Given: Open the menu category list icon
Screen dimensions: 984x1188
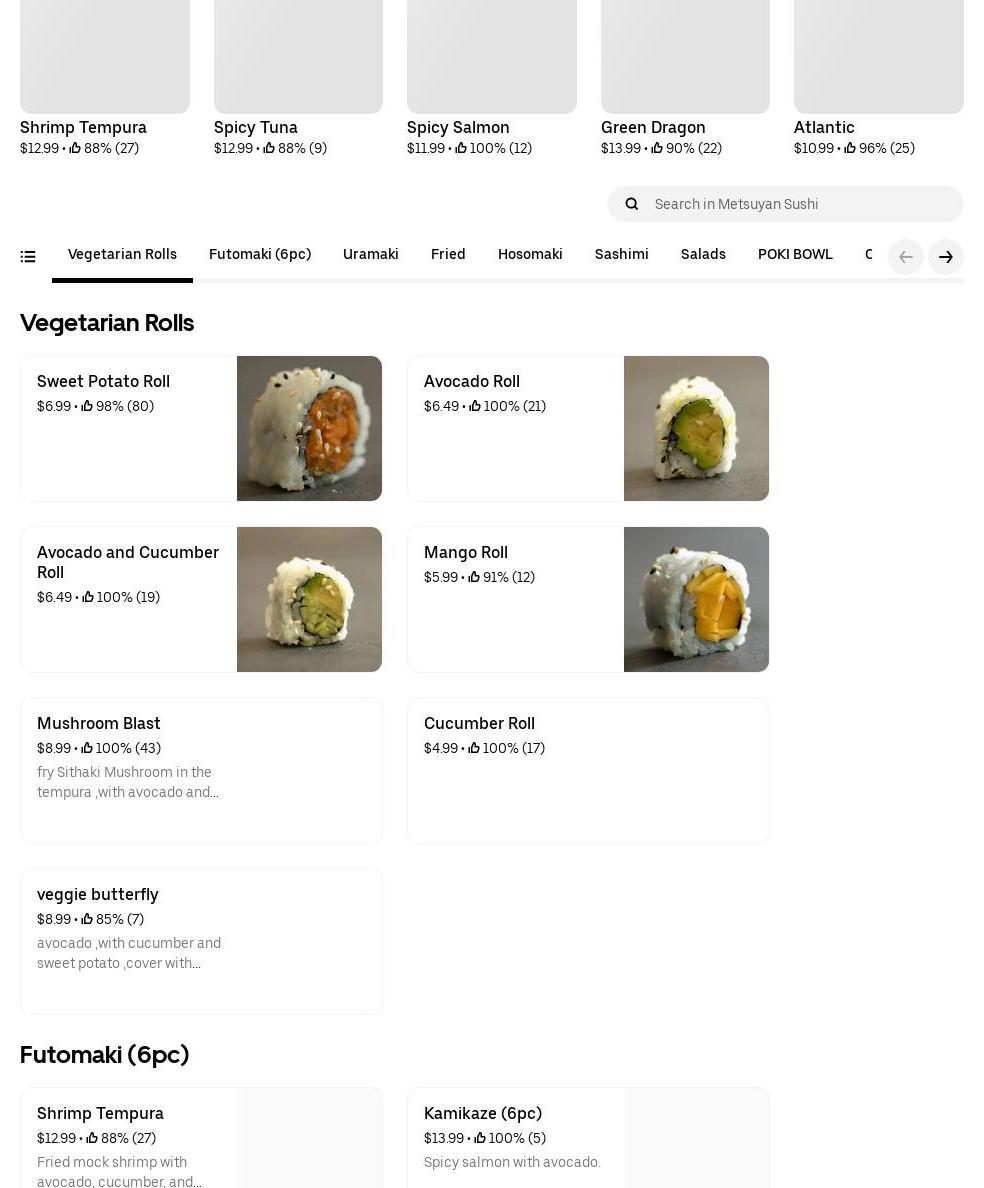Looking at the screenshot, I should pyautogui.click(x=28, y=257).
